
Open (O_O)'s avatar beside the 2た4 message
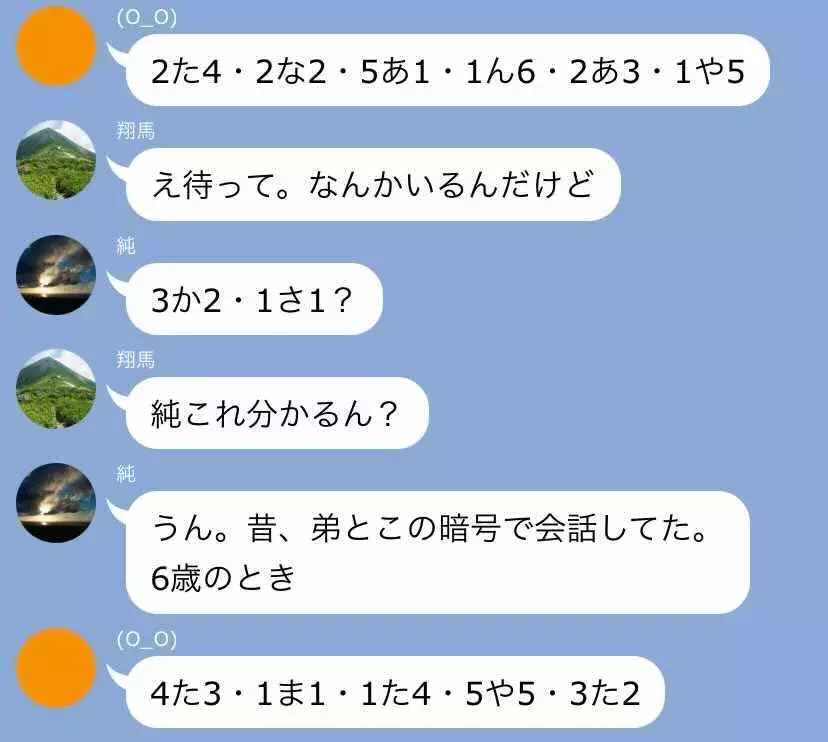click(57, 45)
